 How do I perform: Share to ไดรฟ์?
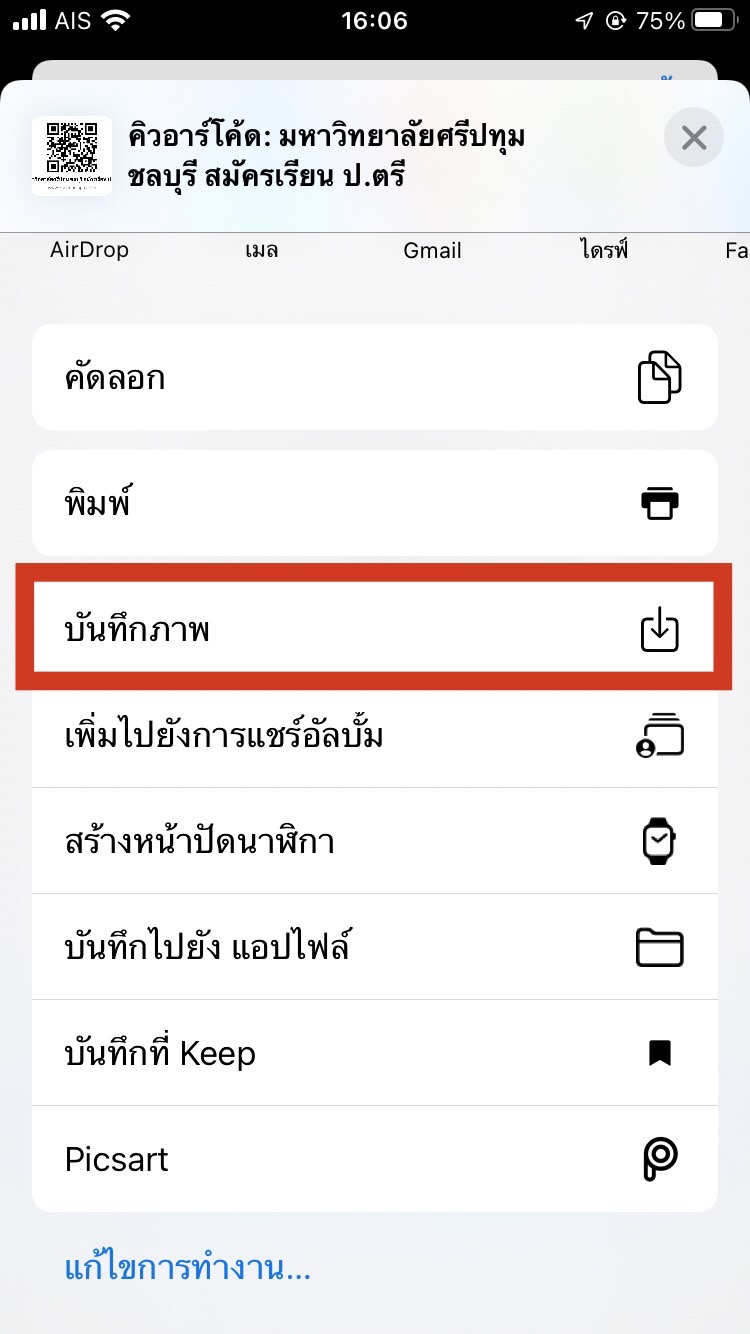(x=604, y=250)
